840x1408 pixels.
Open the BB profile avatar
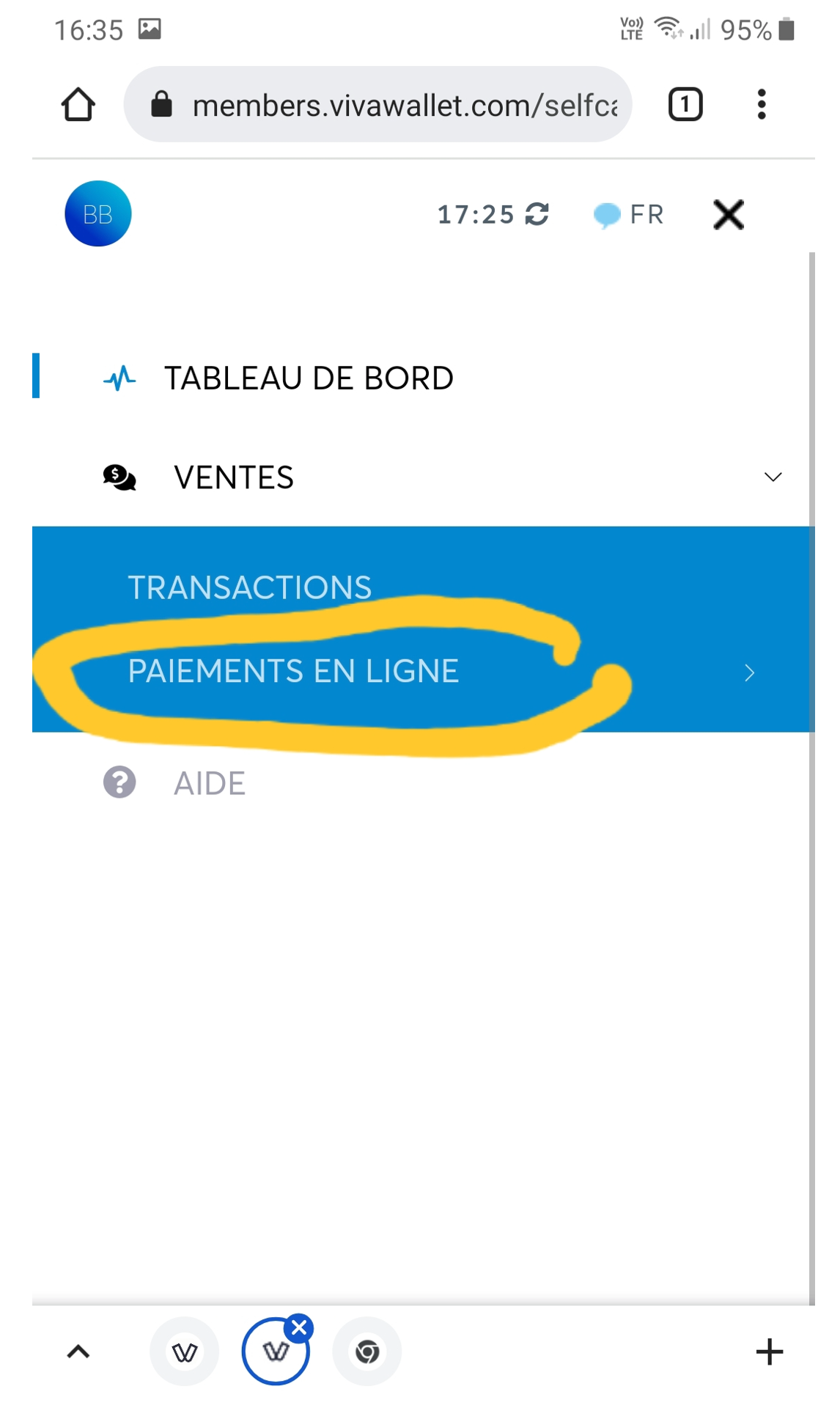(98, 213)
